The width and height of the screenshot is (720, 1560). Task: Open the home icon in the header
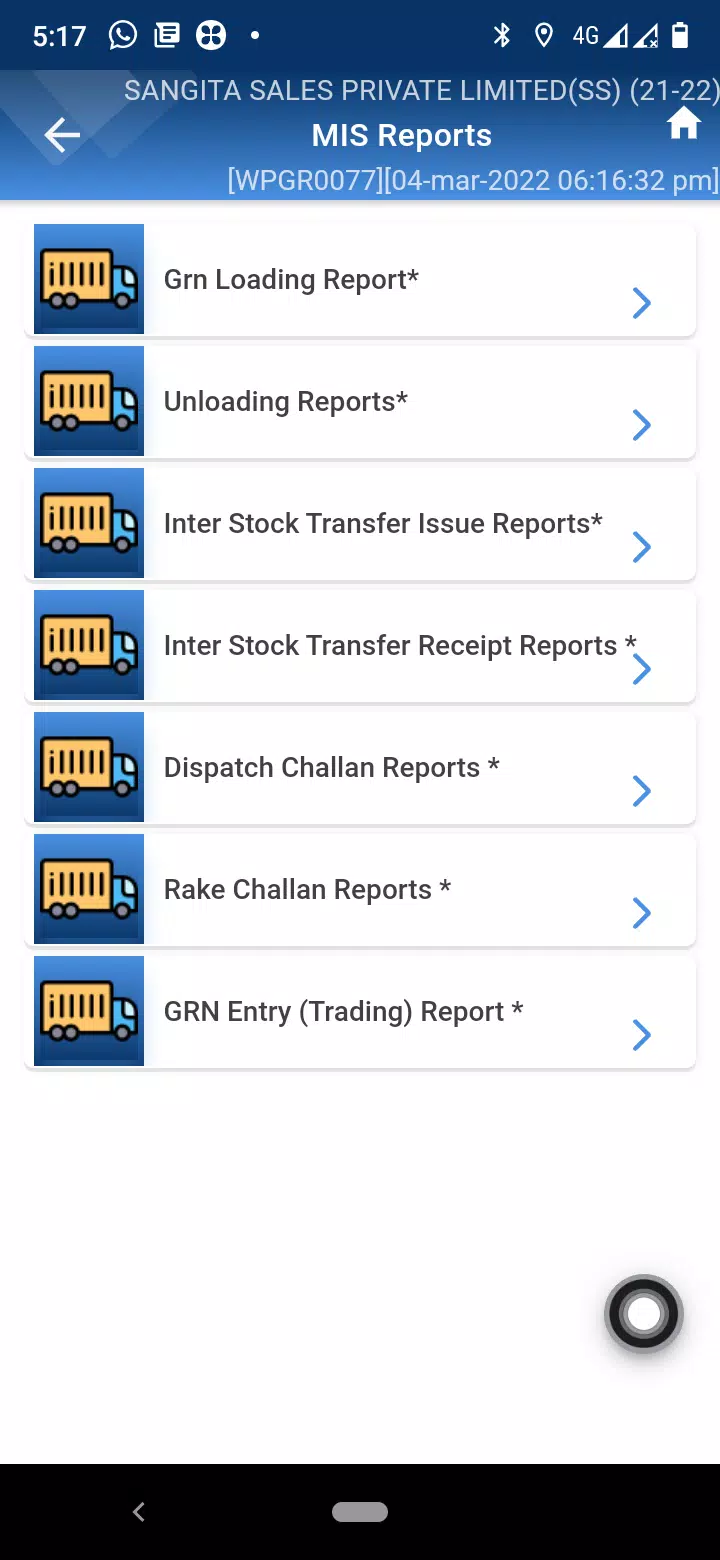pos(684,124)
